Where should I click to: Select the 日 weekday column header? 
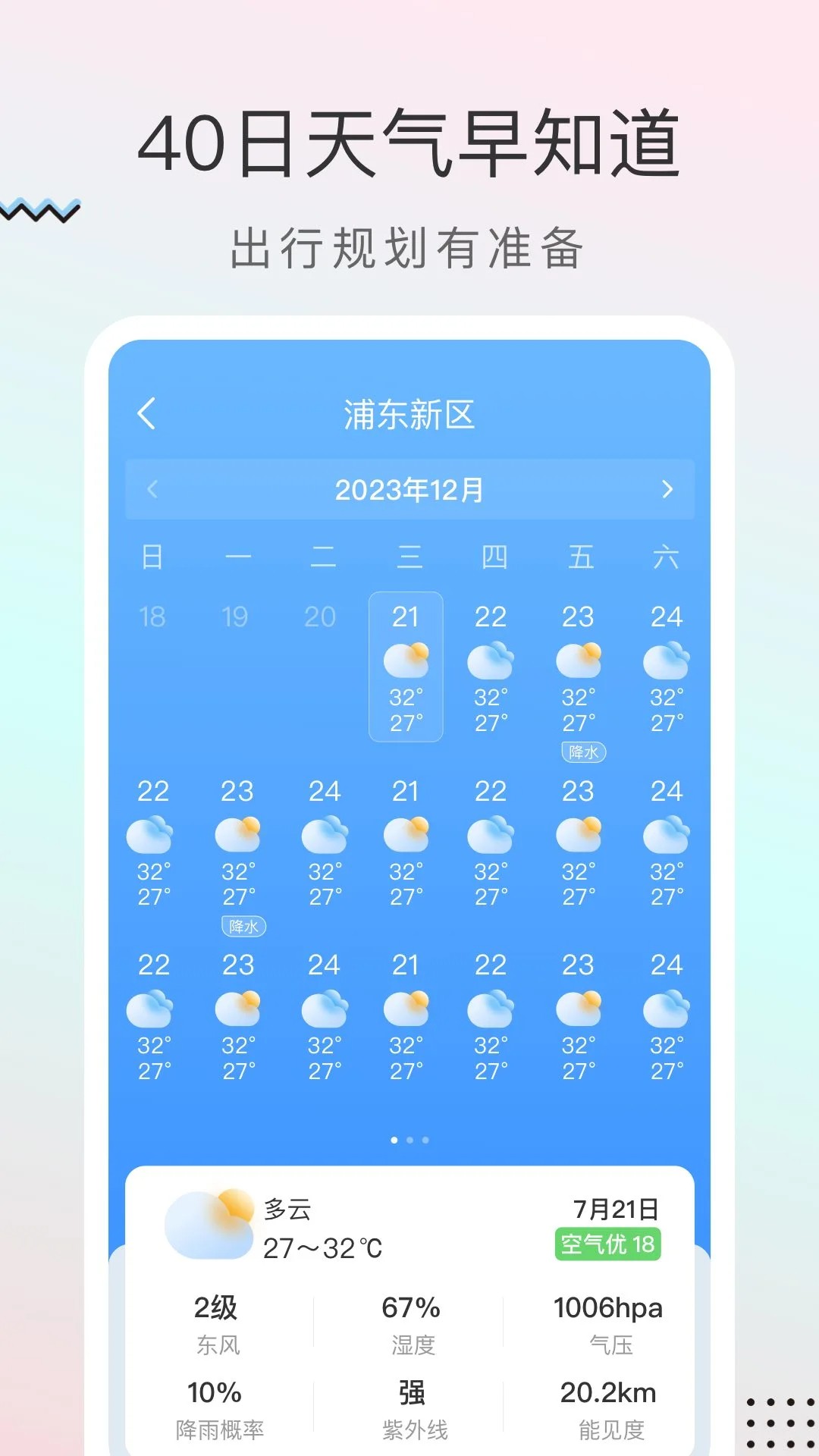pos(151,557)
